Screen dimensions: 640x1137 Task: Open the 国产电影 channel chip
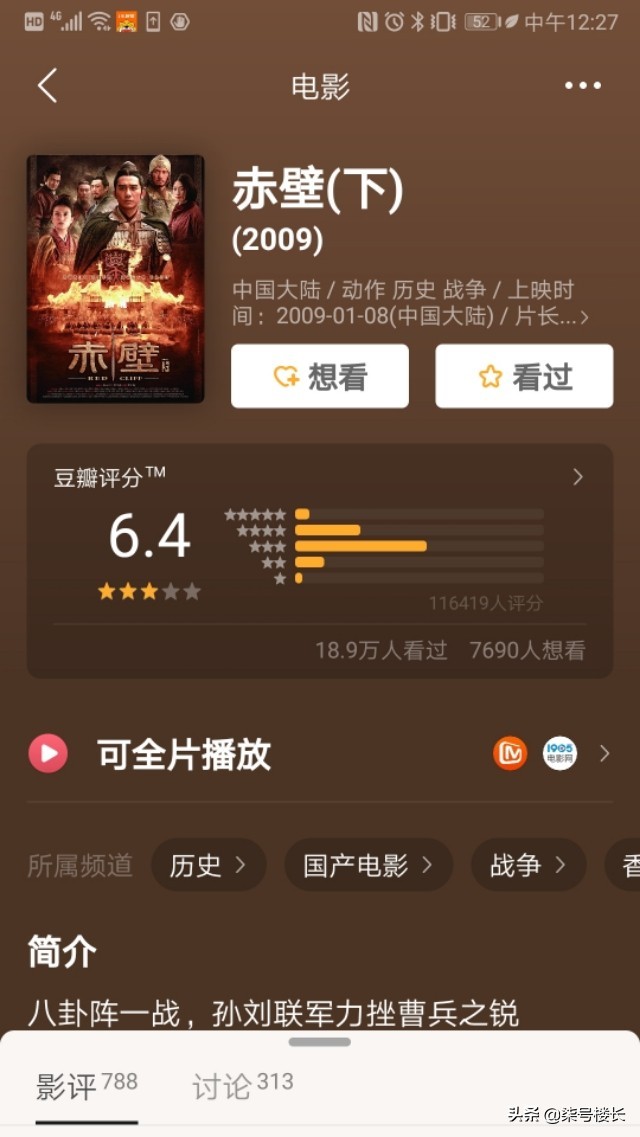coord(368,865)
